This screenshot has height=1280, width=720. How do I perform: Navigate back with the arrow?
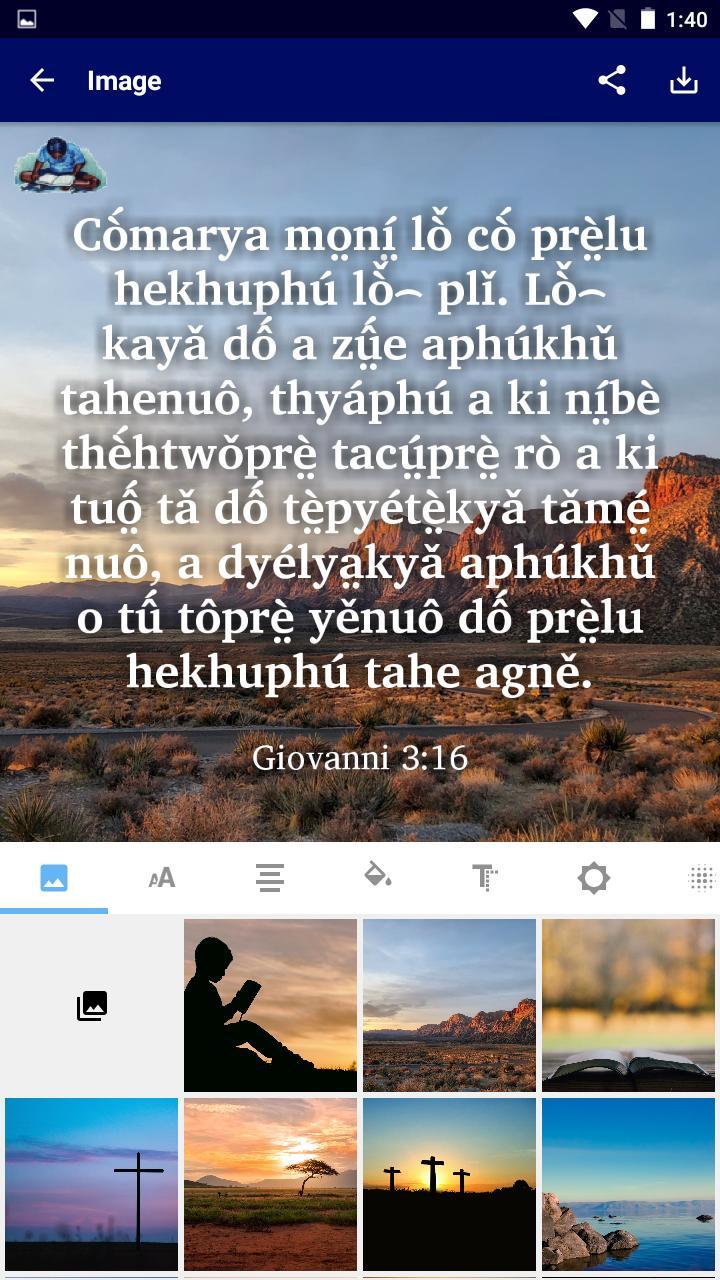pyautogui.click(x=41, y=80)
